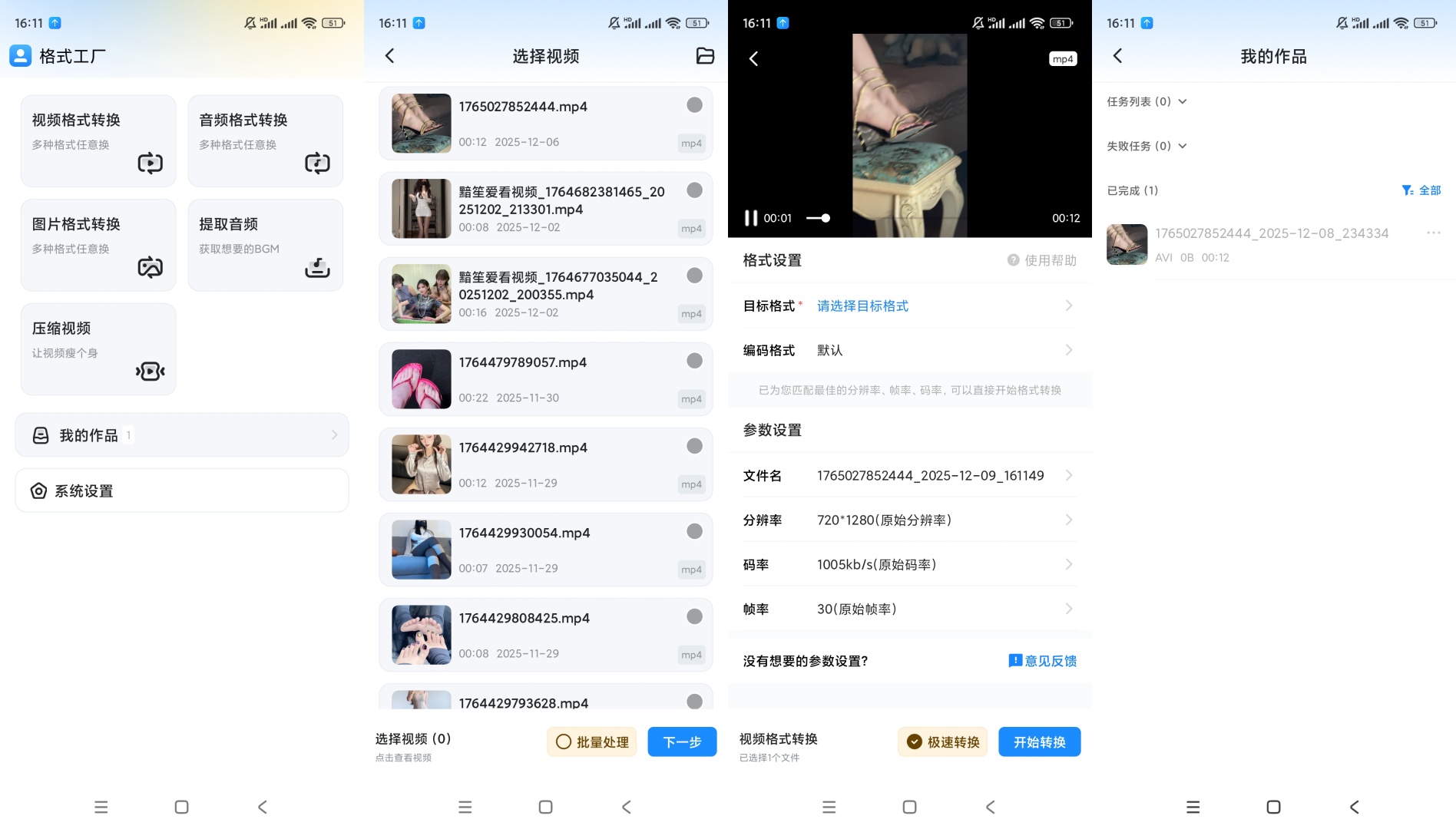The height and width of the screenshot is (829, 1456).
Task: Open the compress video (压缩视频) card
Action: point(98,349)
